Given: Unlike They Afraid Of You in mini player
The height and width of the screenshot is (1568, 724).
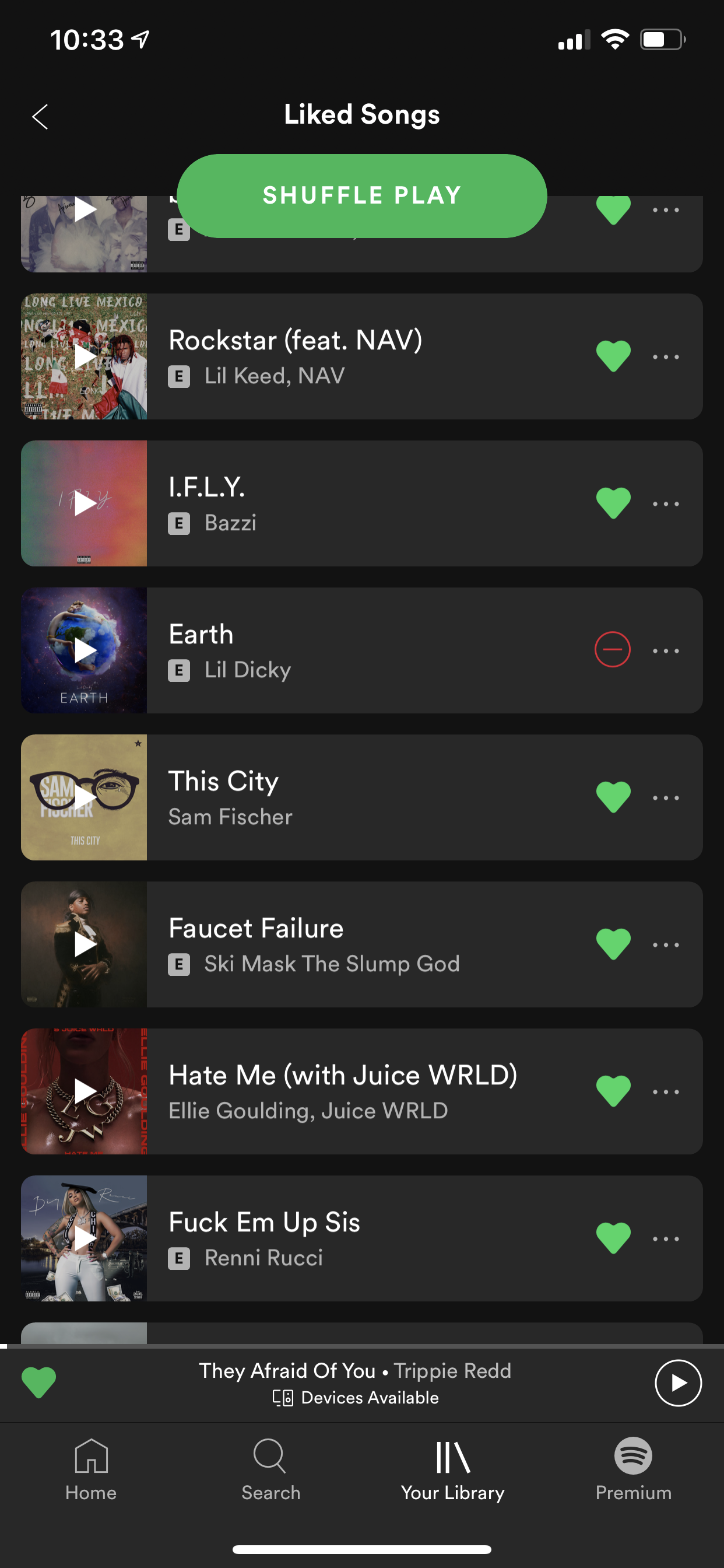Looking at the screenshot, I should coord(38,1383).
